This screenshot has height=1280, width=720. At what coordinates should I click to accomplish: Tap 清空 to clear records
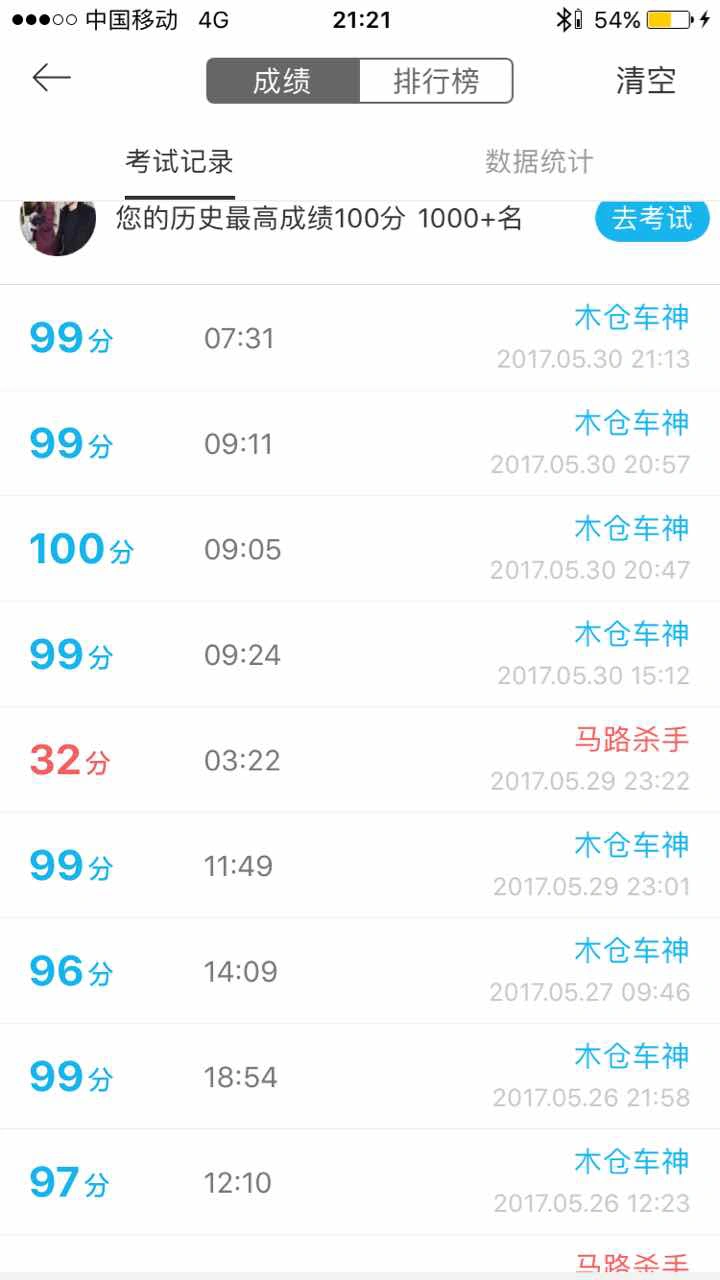tap(646, 81)
